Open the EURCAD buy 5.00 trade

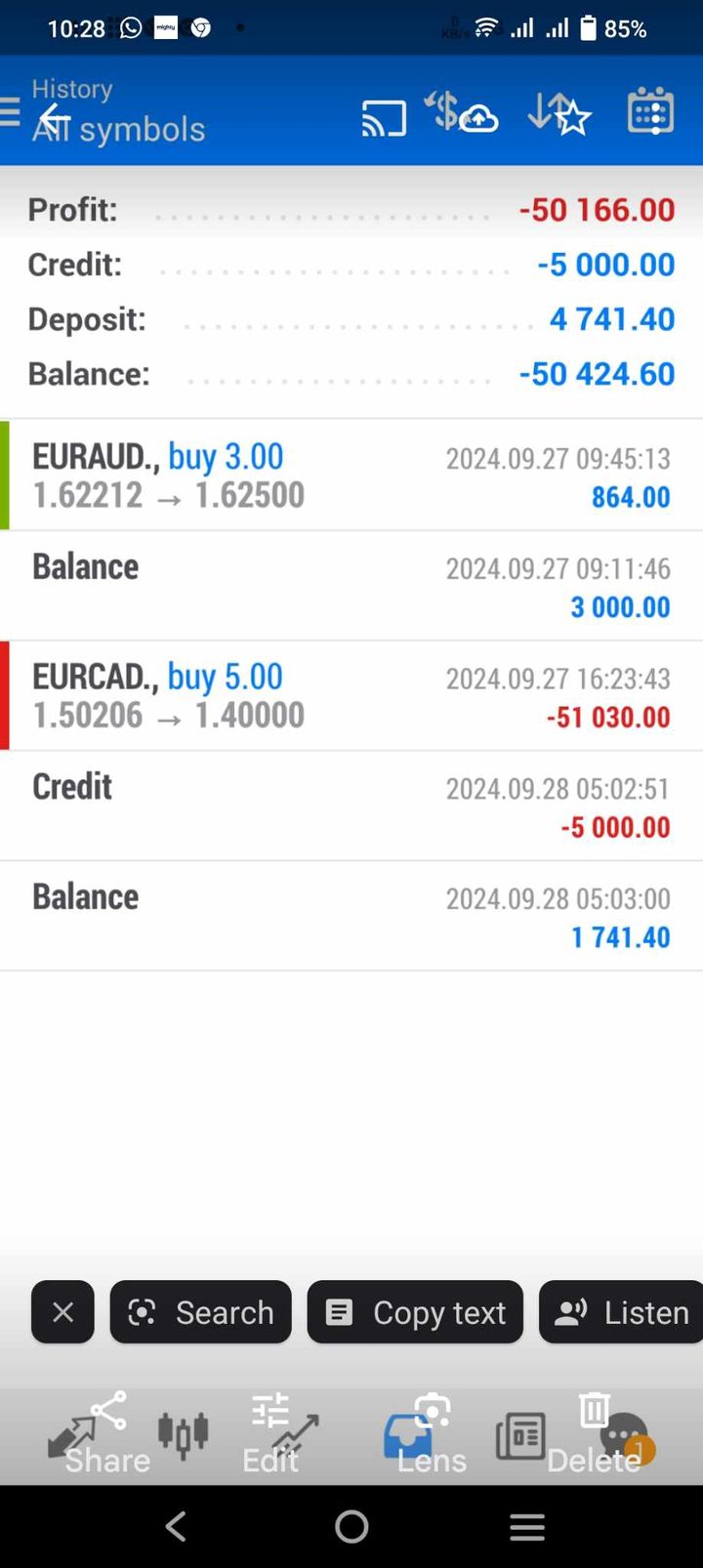click(351, 695)
